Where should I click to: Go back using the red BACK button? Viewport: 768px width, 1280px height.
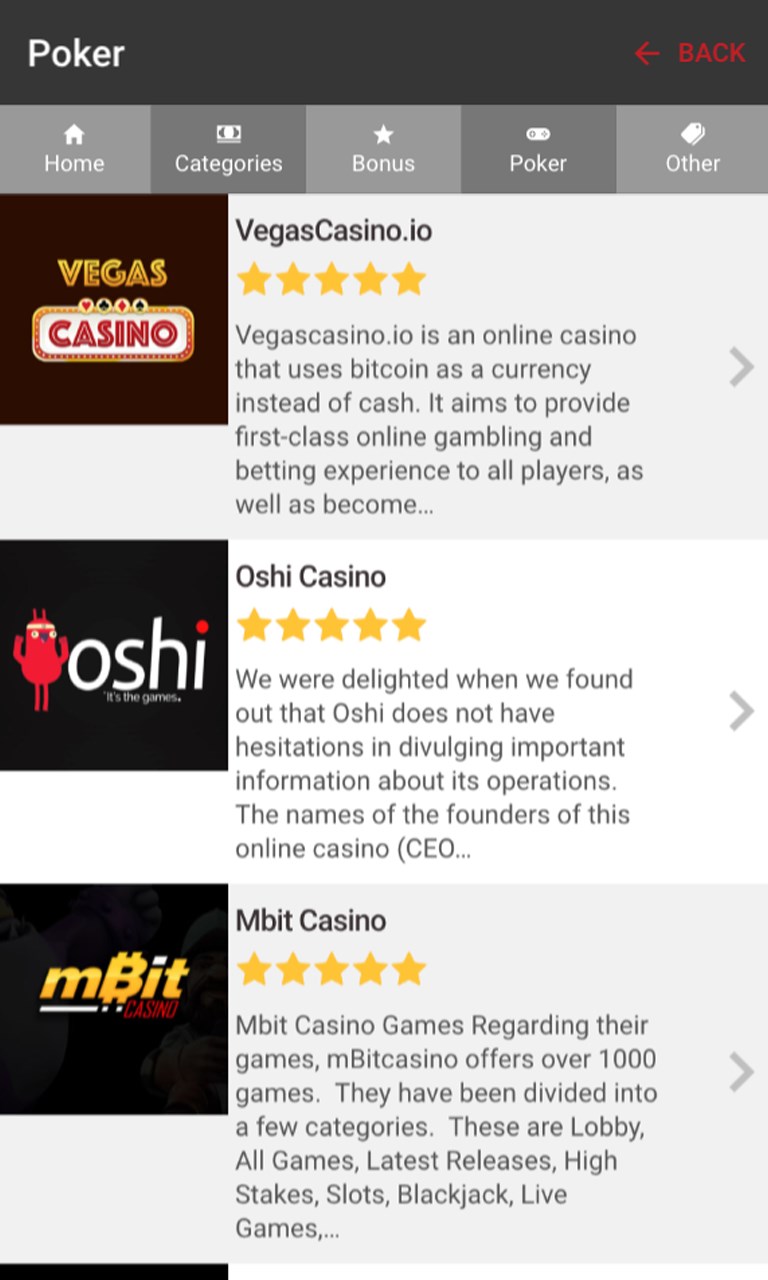tap(690, 53)
